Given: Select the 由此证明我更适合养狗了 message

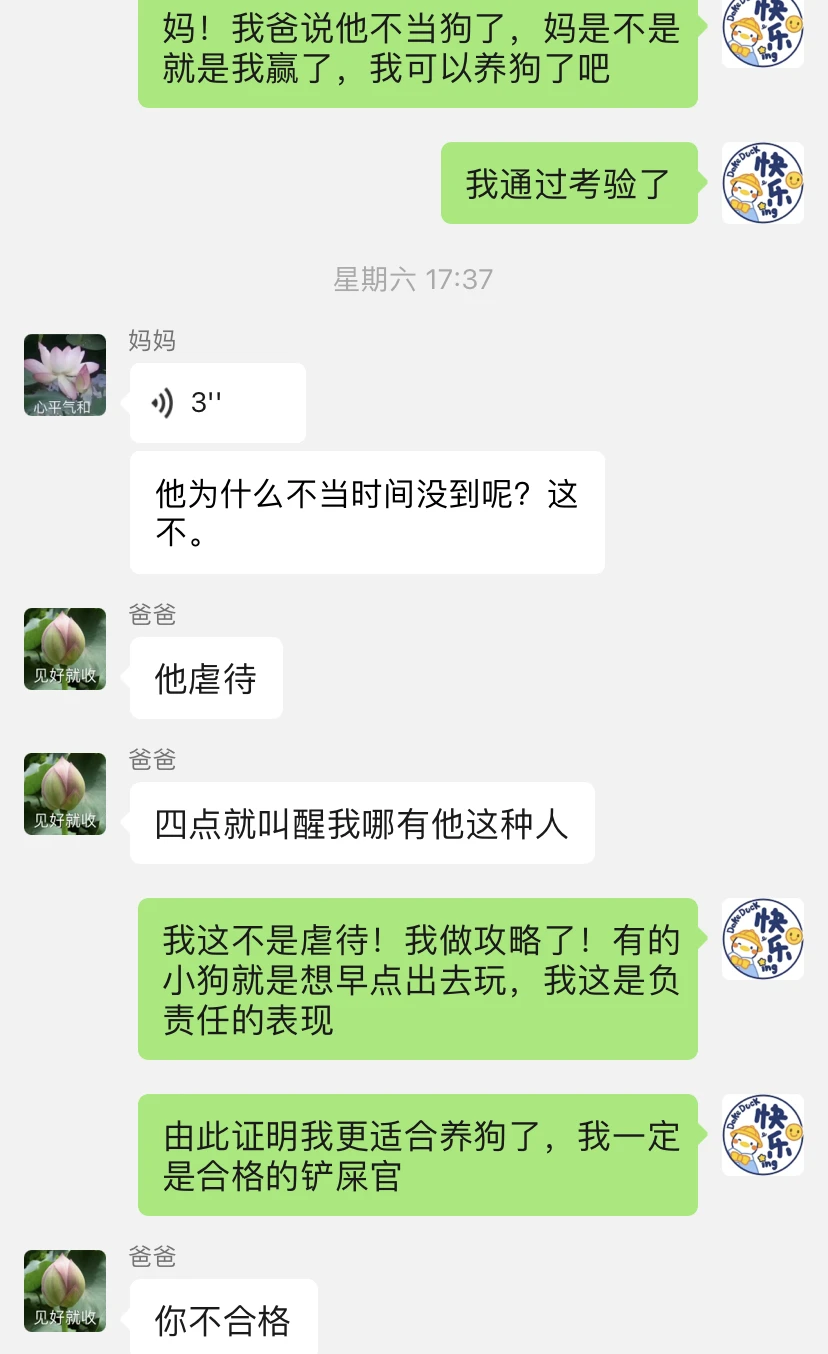Looking at the screenshot, I should [x=419, y=1155].
